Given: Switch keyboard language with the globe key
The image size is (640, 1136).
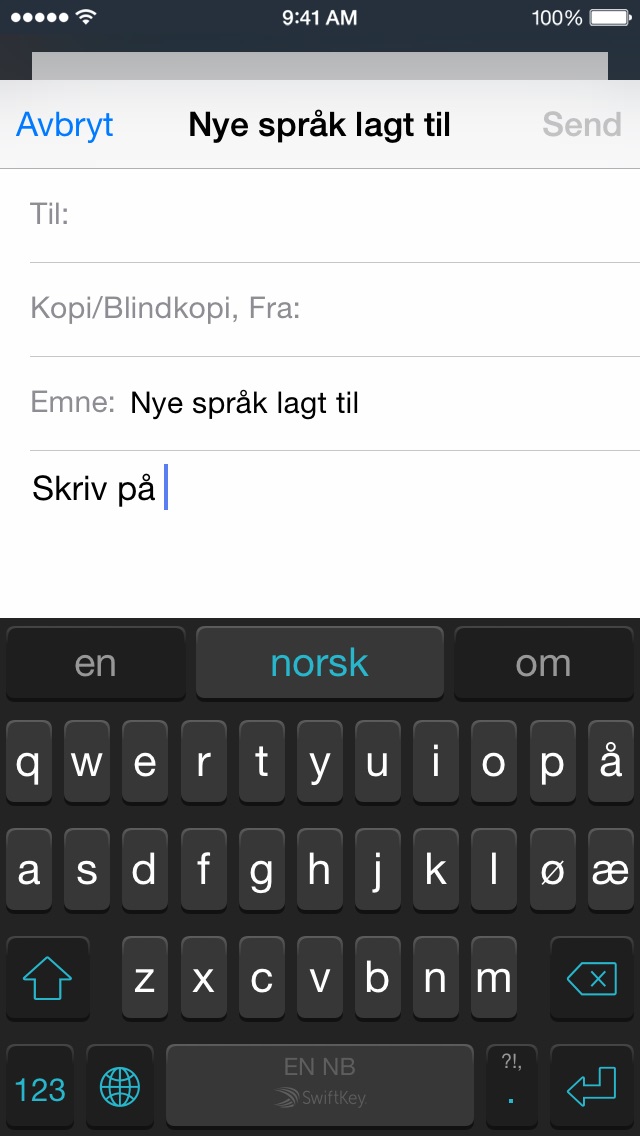Looking at the screenshot, I should point(120,1087).
